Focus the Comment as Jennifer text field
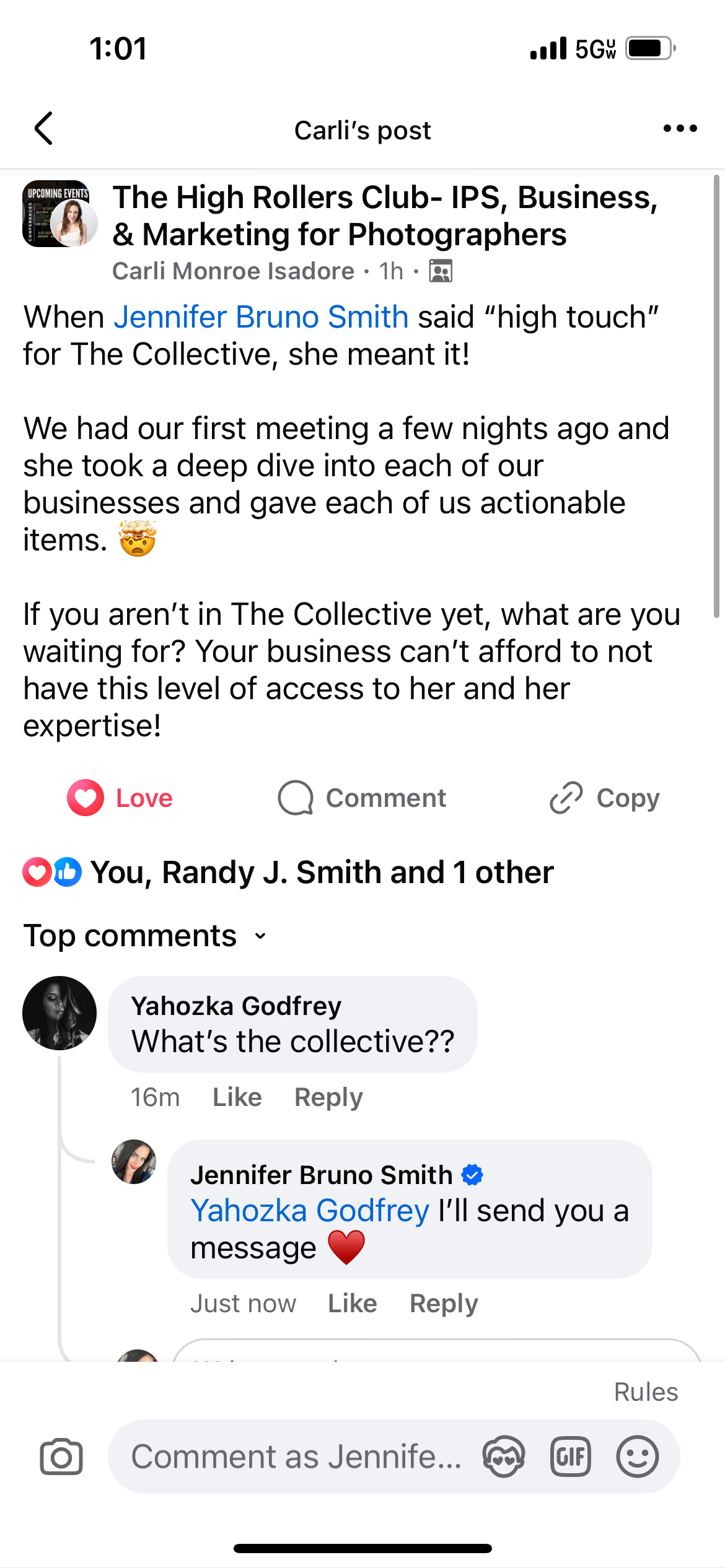725x1568 pixels. tap(296, 1457)
